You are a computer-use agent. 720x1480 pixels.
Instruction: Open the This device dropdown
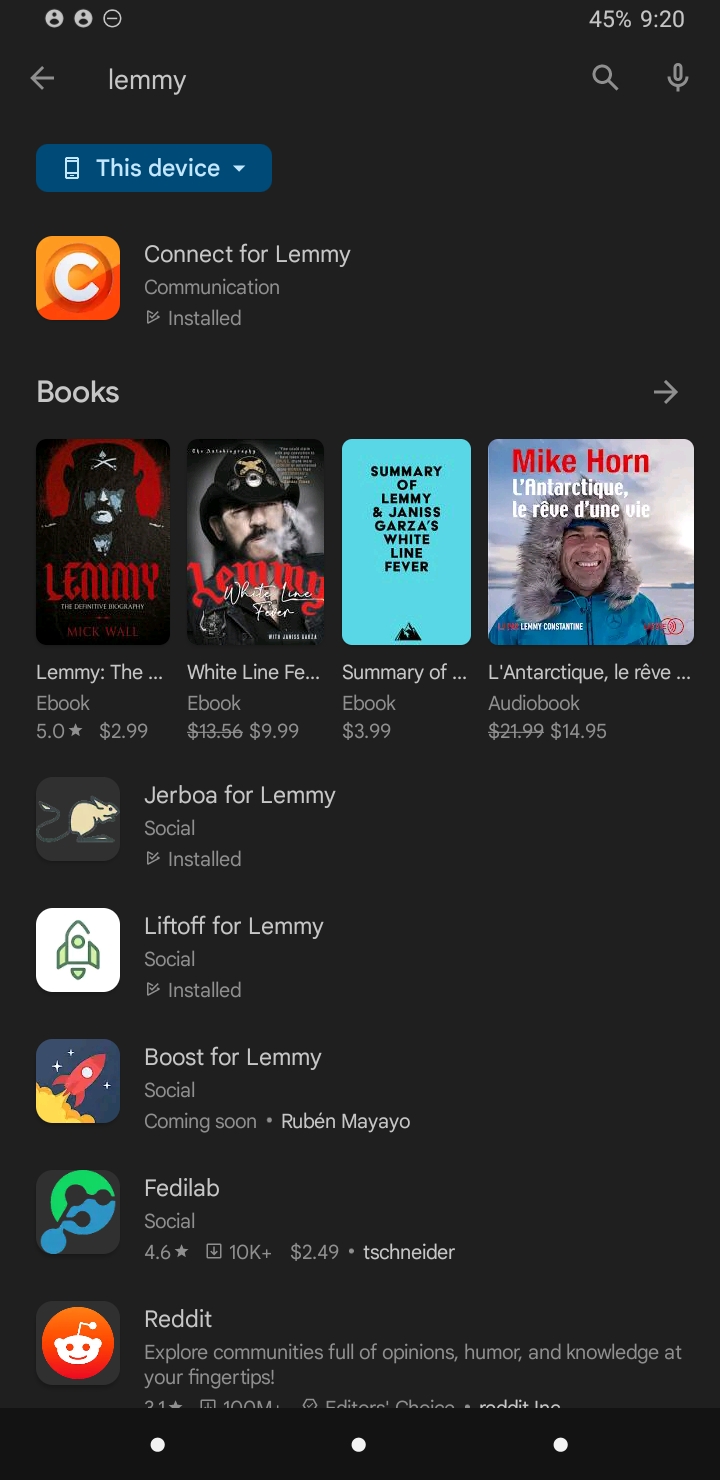point(154,168)
